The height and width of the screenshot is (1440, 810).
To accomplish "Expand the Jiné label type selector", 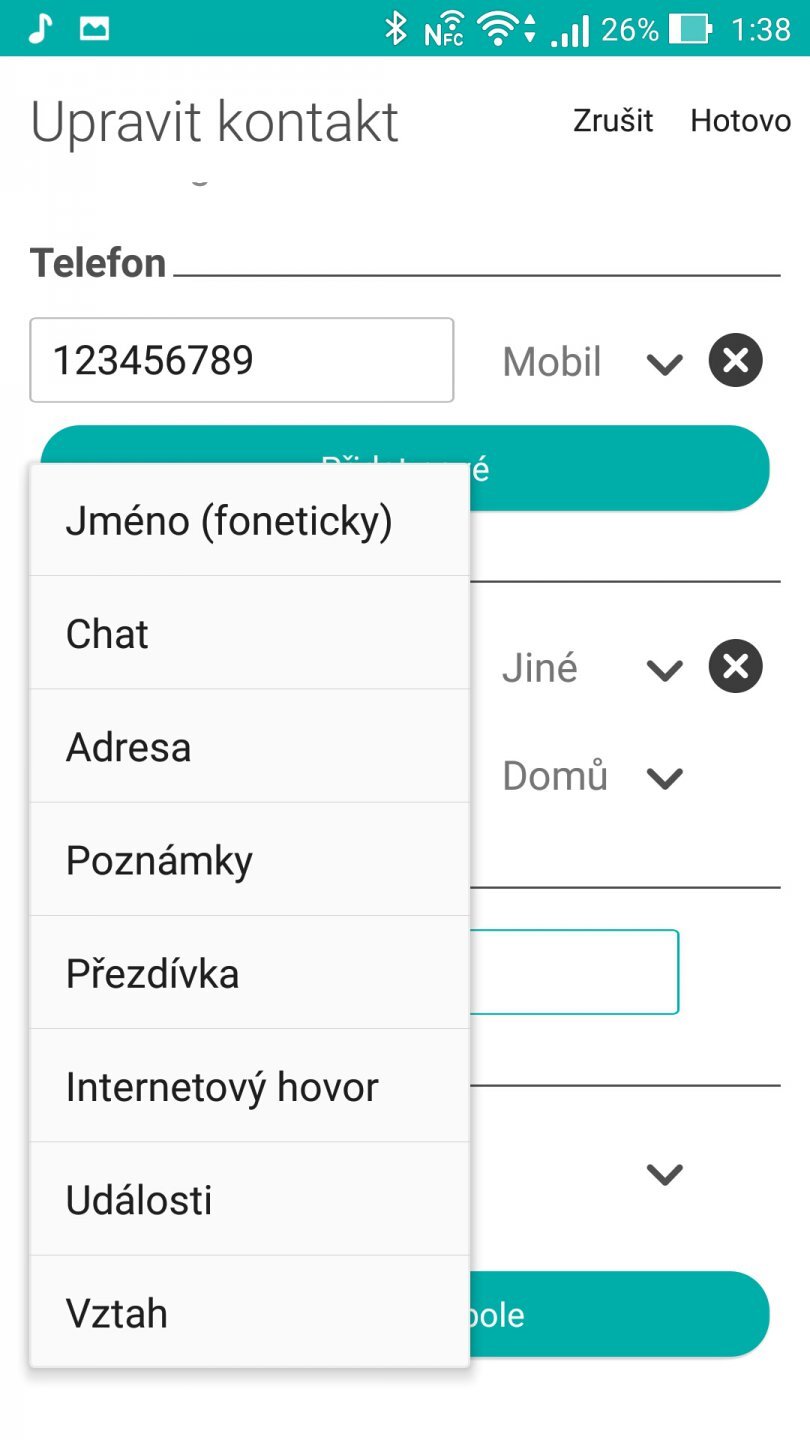I will coord(664,669).
